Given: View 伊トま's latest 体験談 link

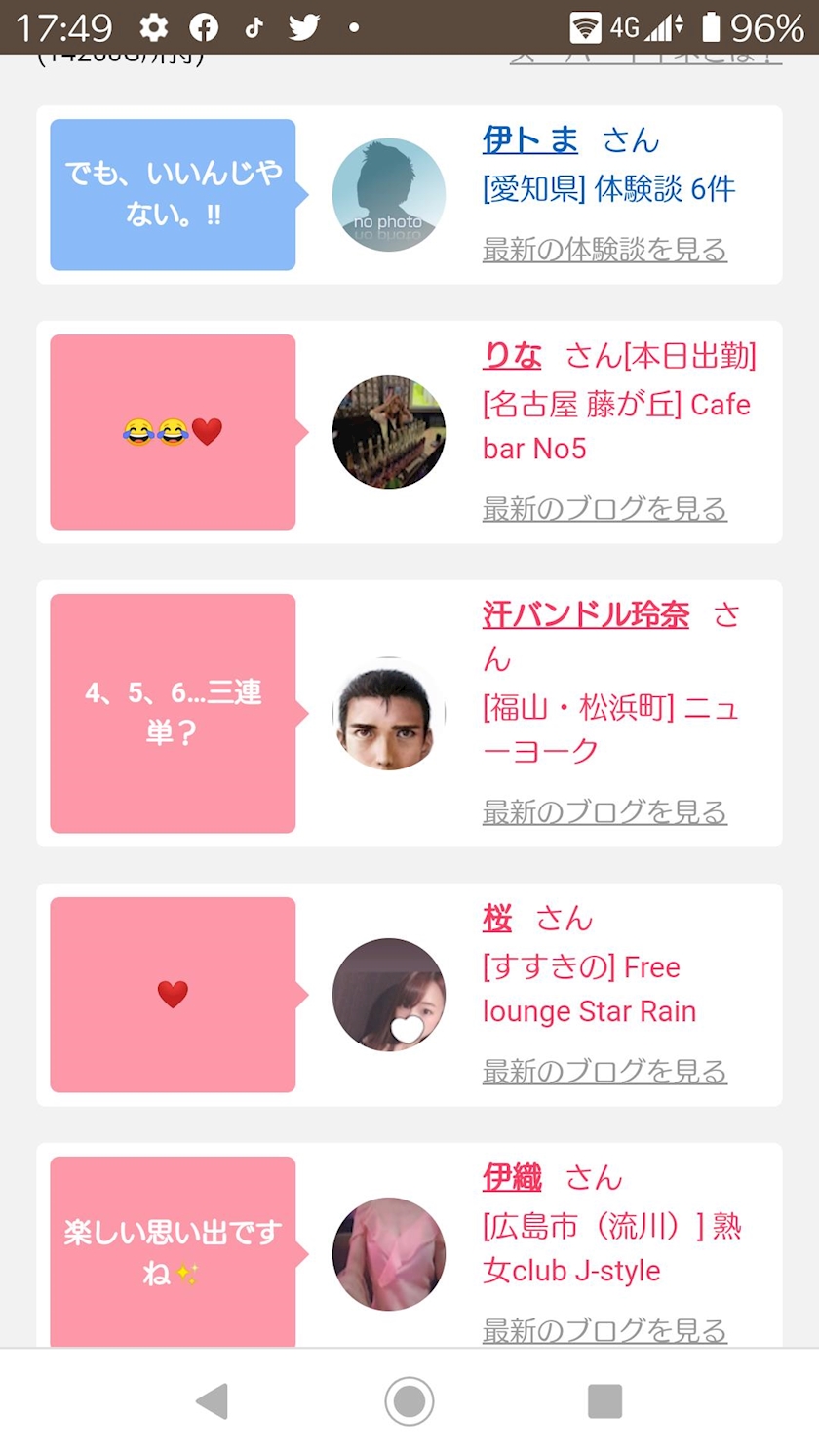Looking at the screenshot, I should (604, 250).
